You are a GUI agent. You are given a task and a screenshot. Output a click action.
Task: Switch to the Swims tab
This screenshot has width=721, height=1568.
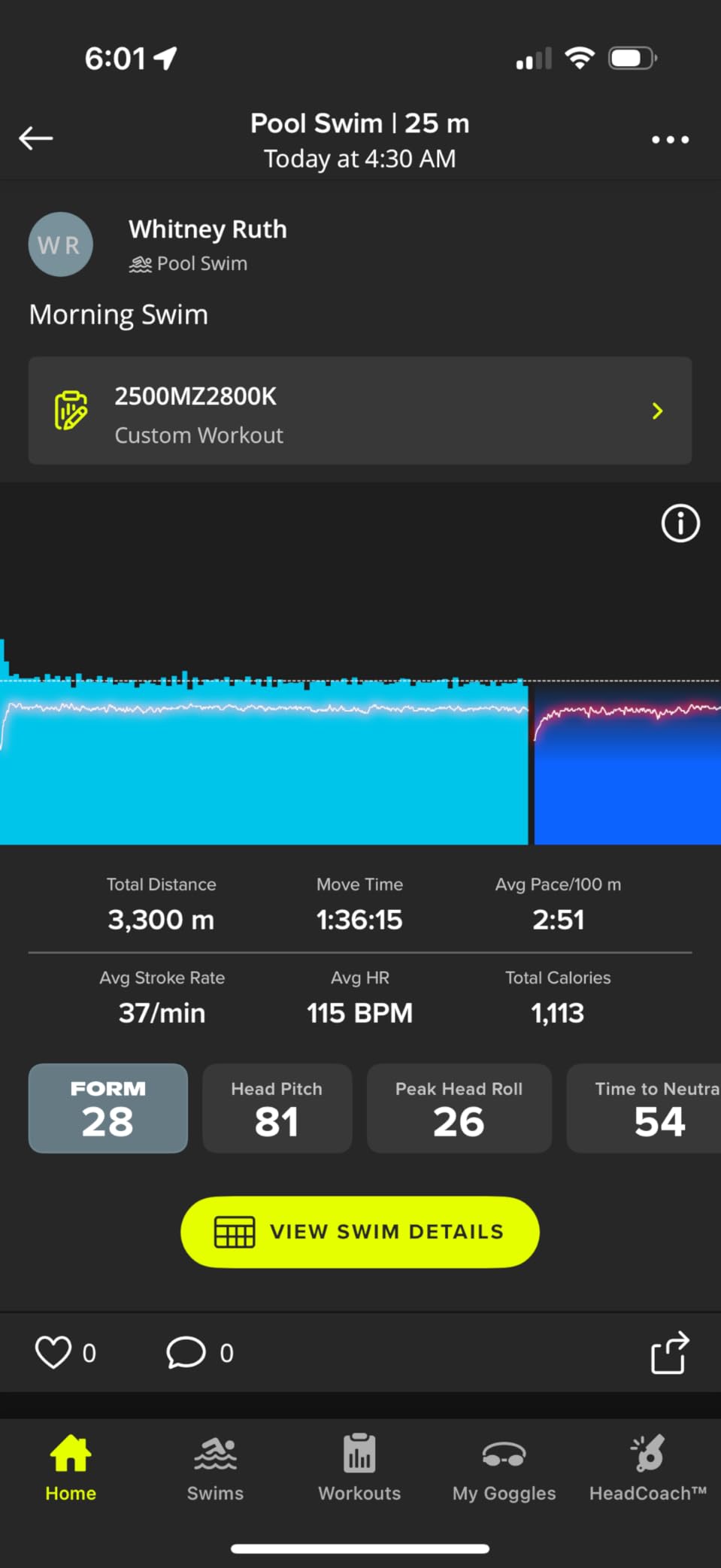tap(215, 1466)
